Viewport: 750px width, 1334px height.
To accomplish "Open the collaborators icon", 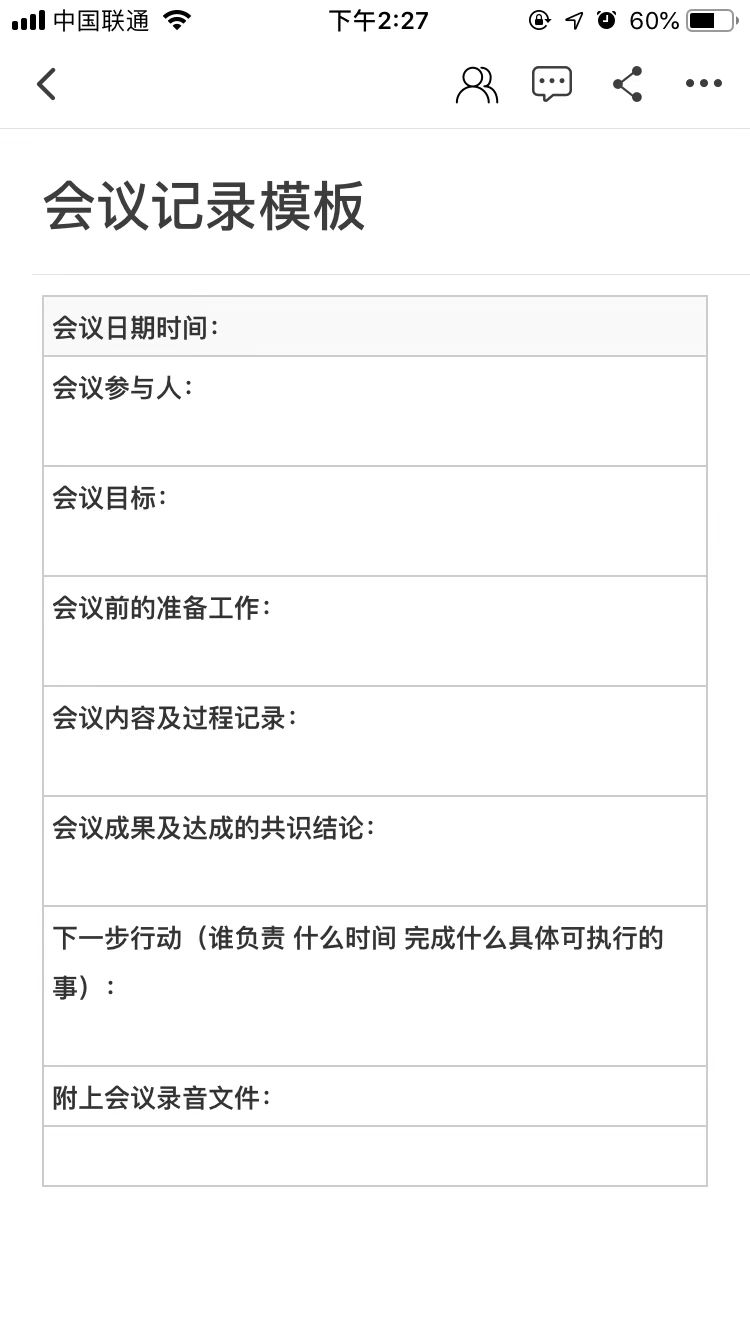I will point(476,85).
